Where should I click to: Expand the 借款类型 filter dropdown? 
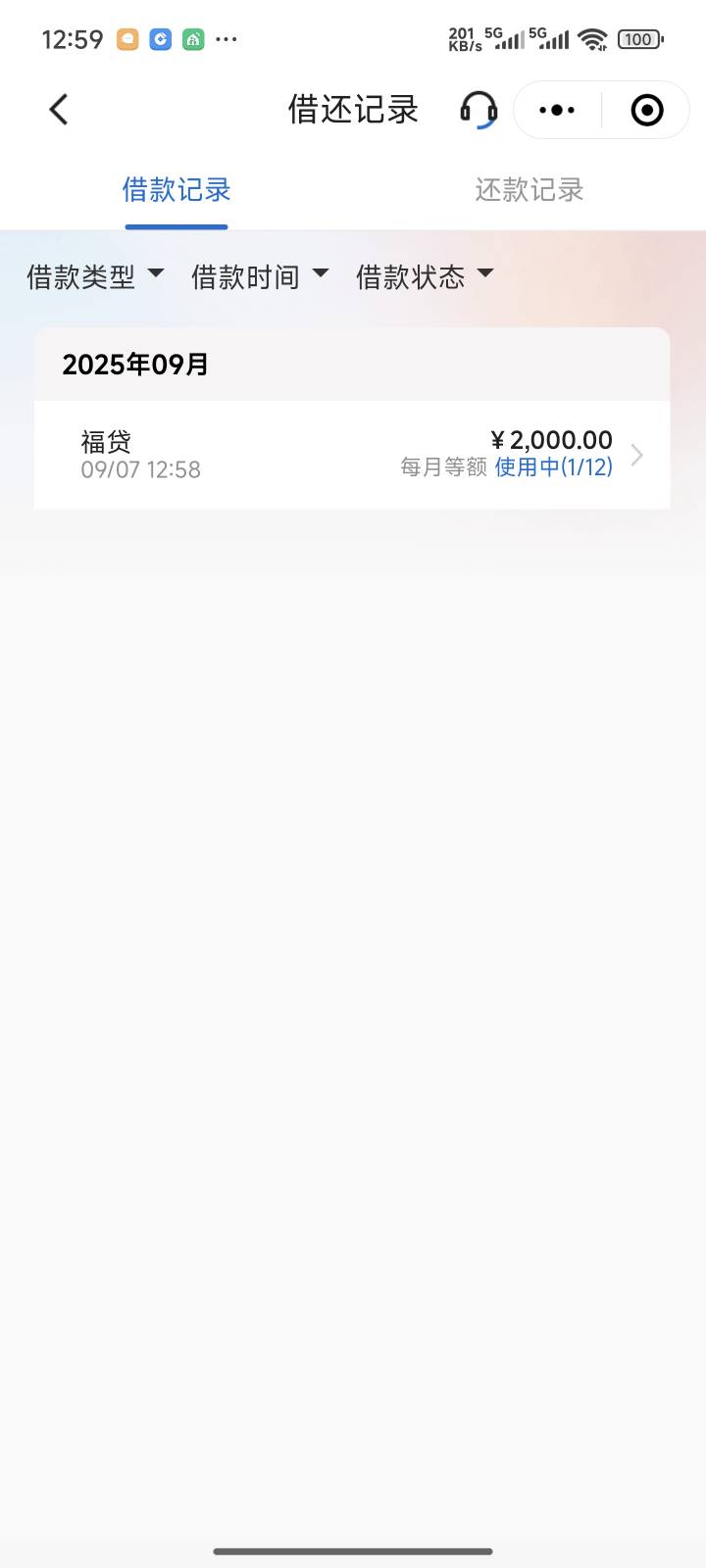click(x=95, y=276)
